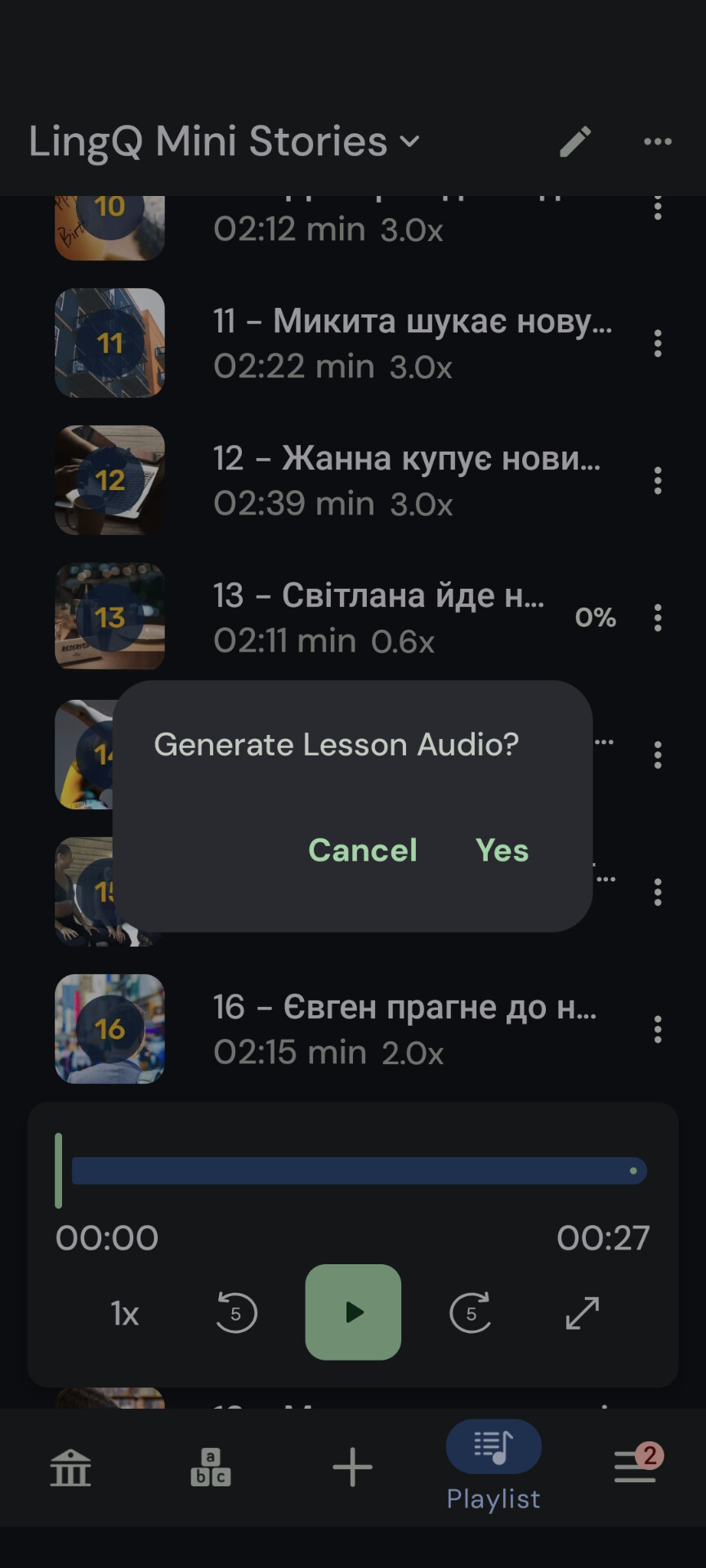Open the menu with 2 notifications
Image resolution: width=706 pixels, height=1568 pixels.
pyautogui.click(x=637, y=1467)
